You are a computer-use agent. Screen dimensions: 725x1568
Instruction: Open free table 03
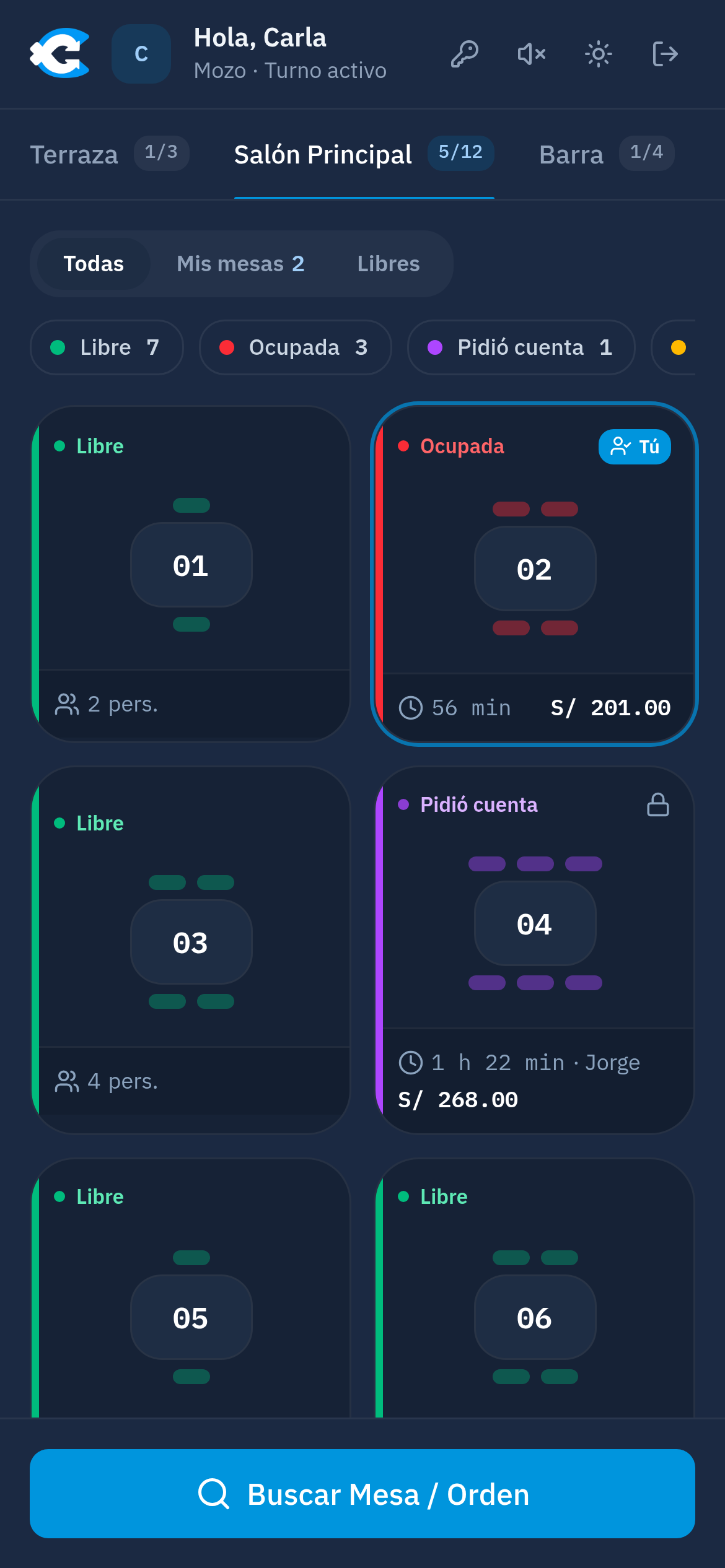191,951
